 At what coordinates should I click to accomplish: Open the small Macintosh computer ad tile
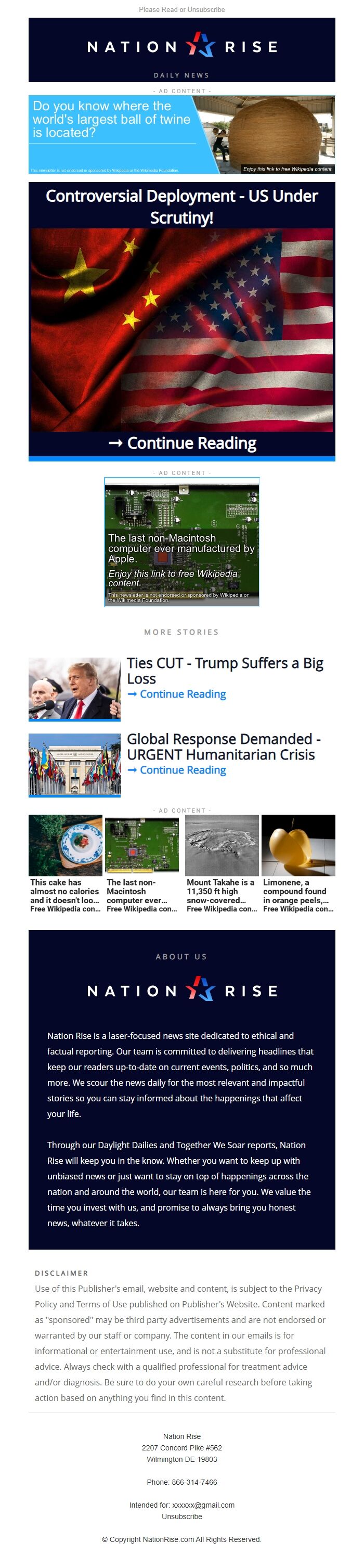point(142,863)
